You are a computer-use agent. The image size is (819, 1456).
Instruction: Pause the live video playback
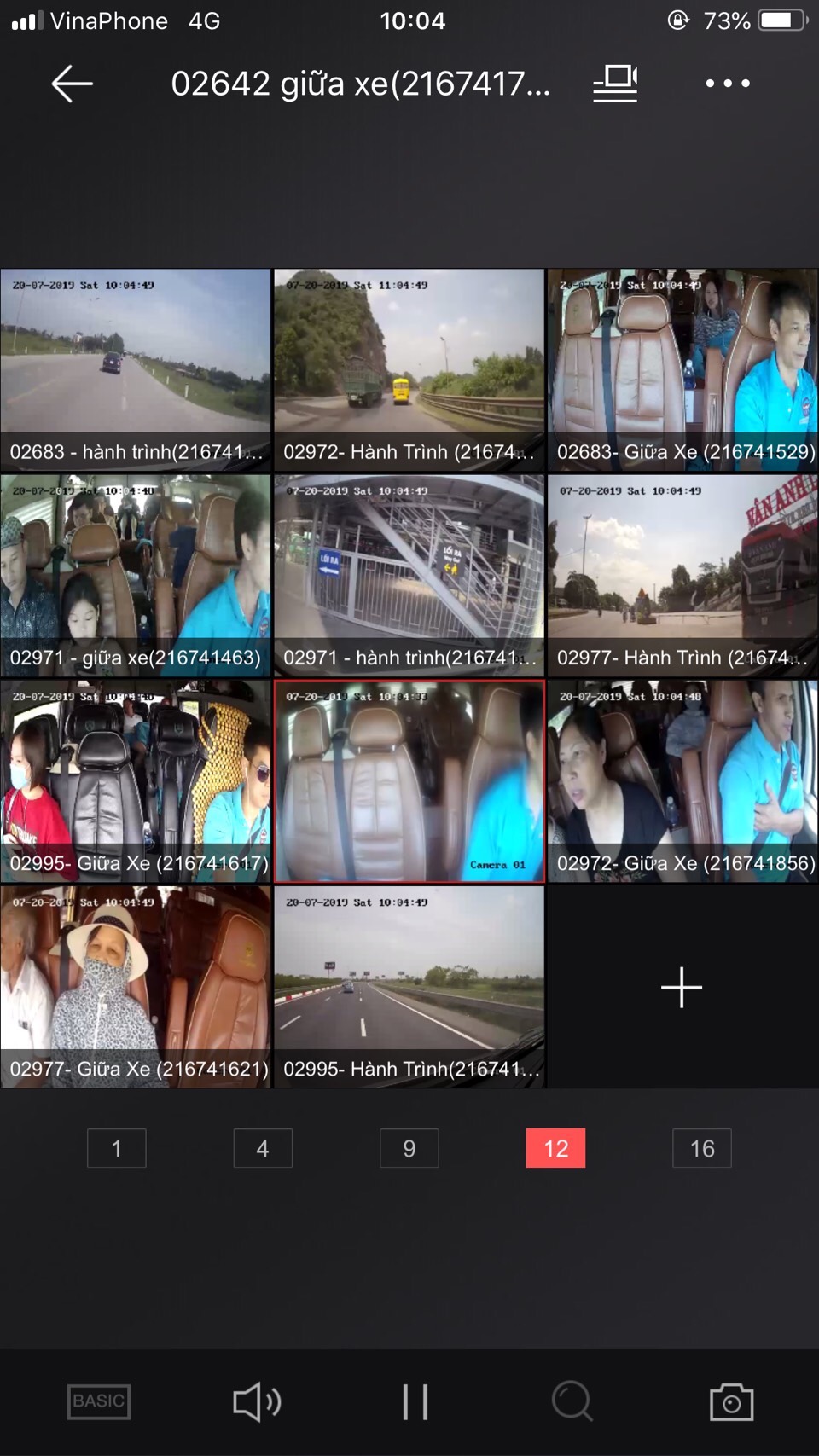click(415, 1401)
